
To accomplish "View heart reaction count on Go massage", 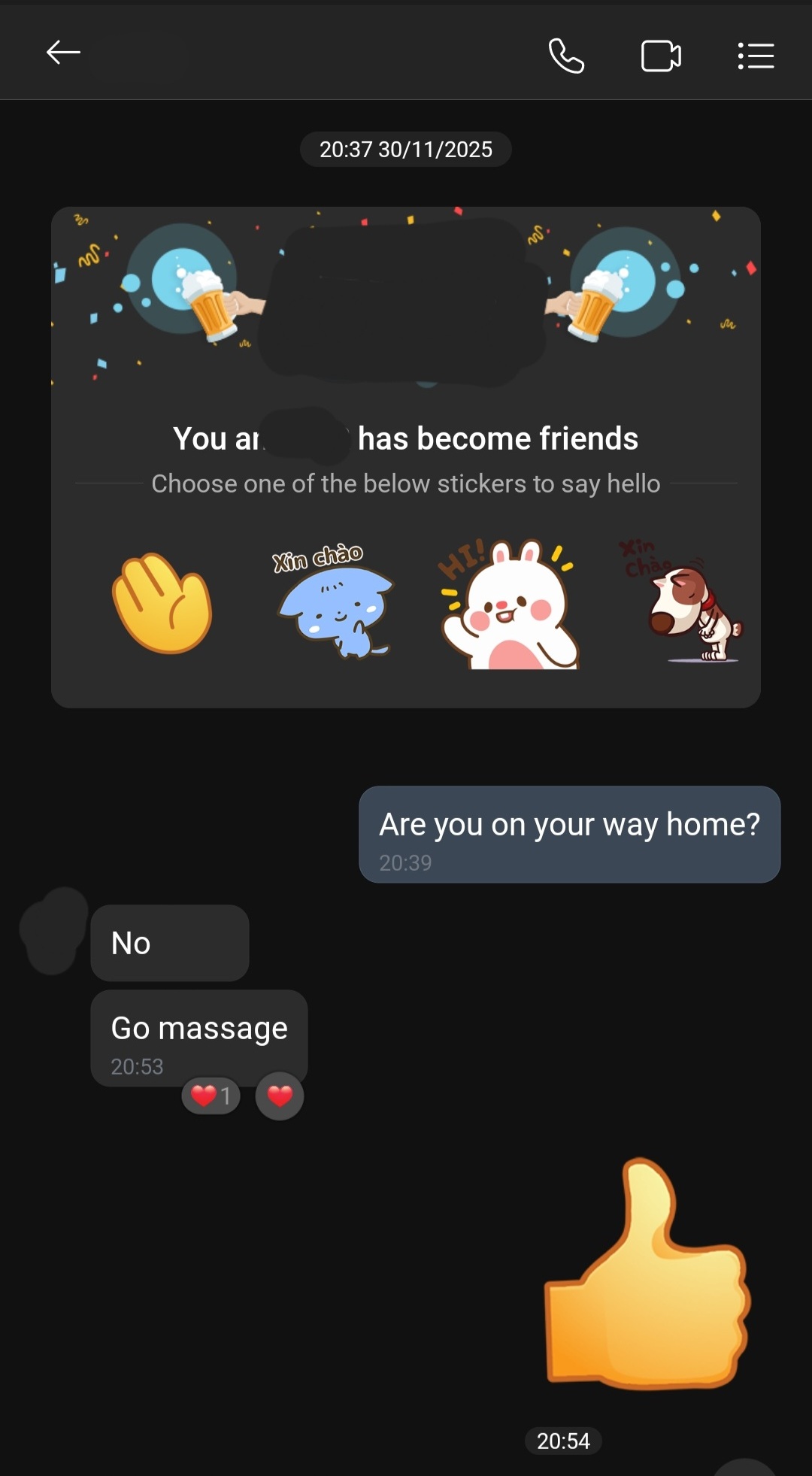I will [211, 1096].
